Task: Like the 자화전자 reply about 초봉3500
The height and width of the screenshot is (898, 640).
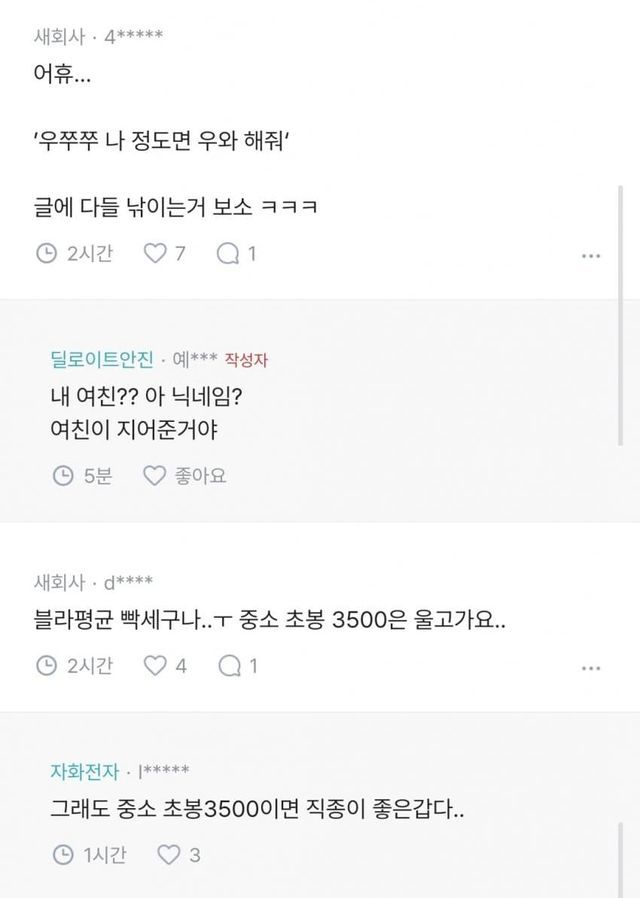Action: [x=179, y=854]
